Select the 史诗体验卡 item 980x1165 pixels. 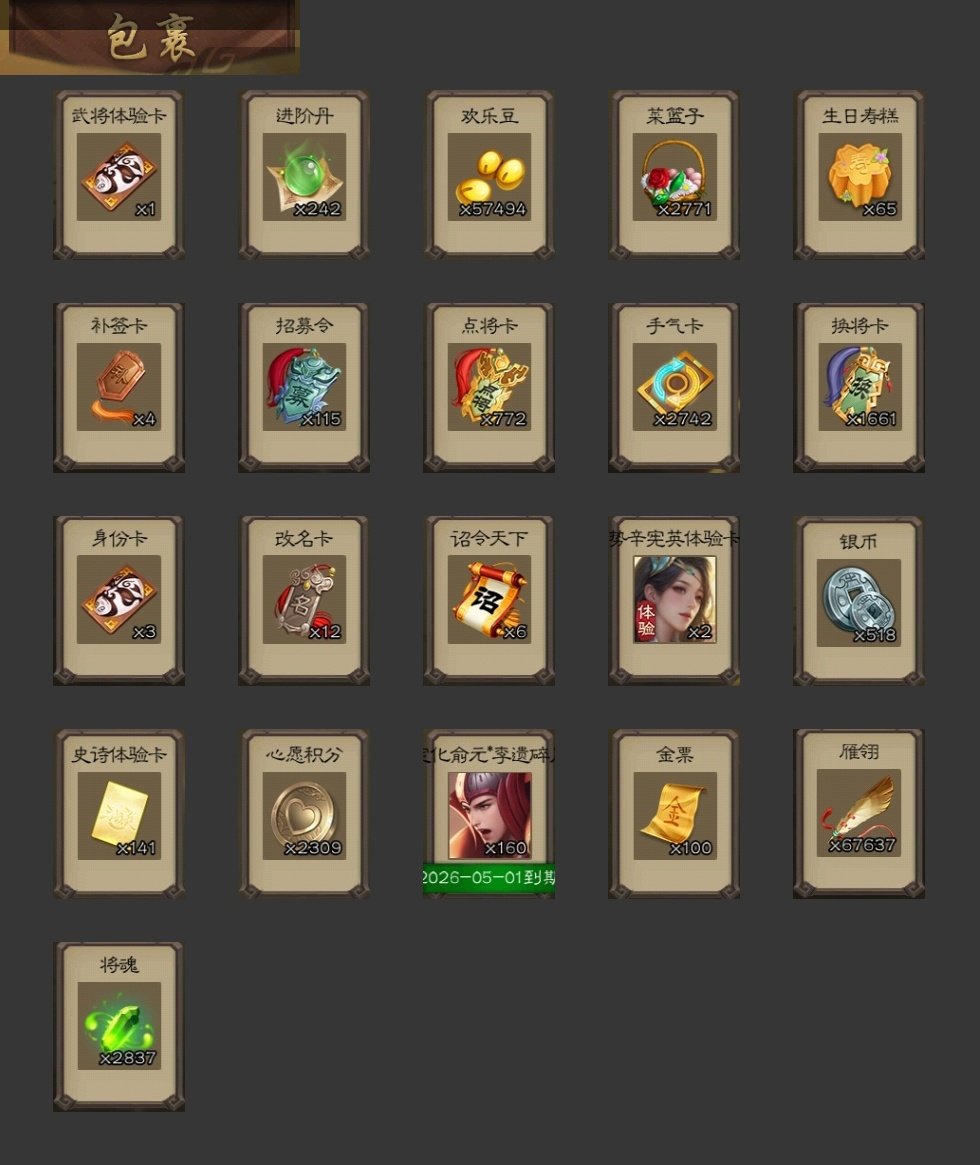click(x=119, y=815)
